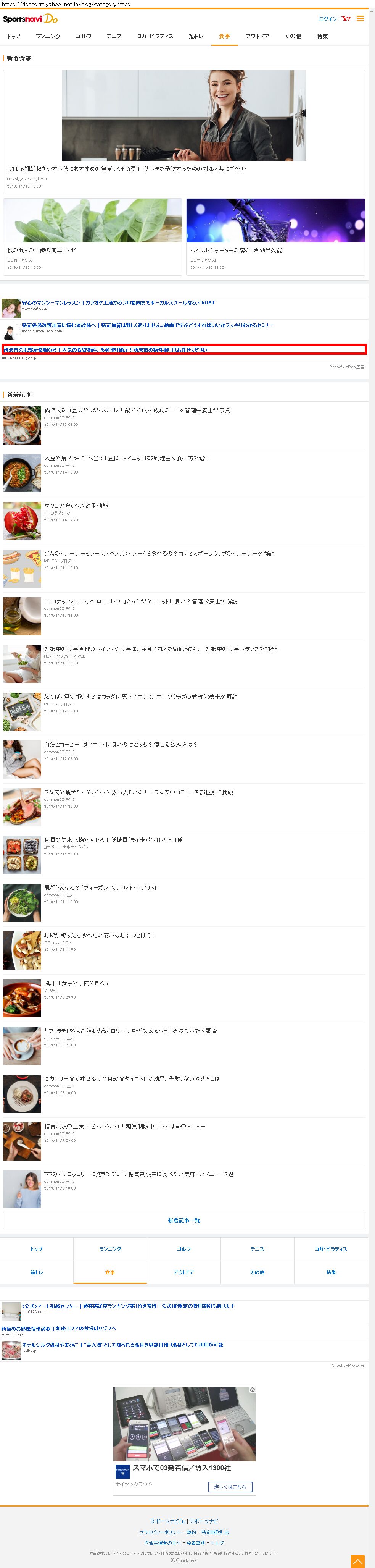The width and height of the screenshot is (375, 1568).
Task: Select the 筋トレ top tab
Action: [196, 37]
